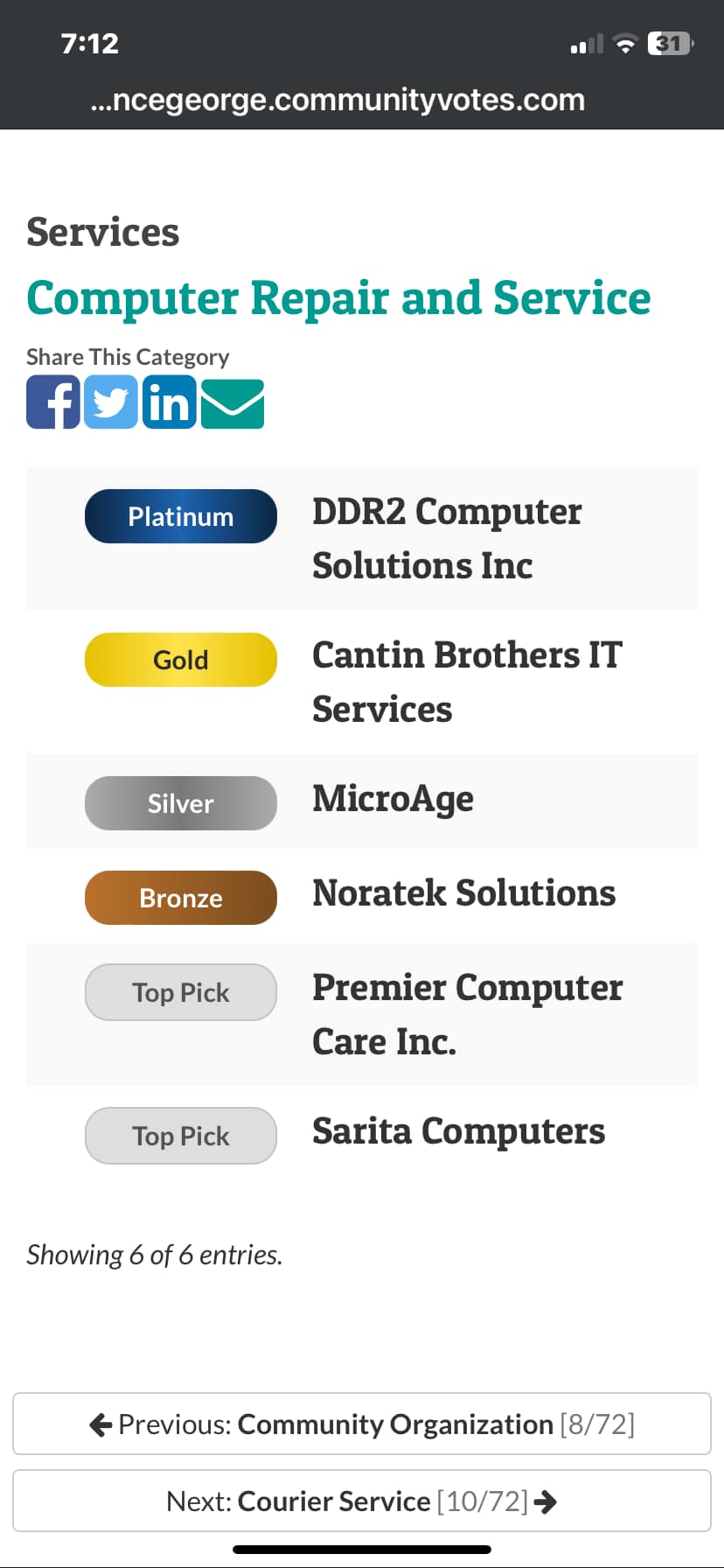The height and width of the screenshot is (1568, 724).
Task: Open DDR2 Computer Solutions Inc entry
Action: 447,538
